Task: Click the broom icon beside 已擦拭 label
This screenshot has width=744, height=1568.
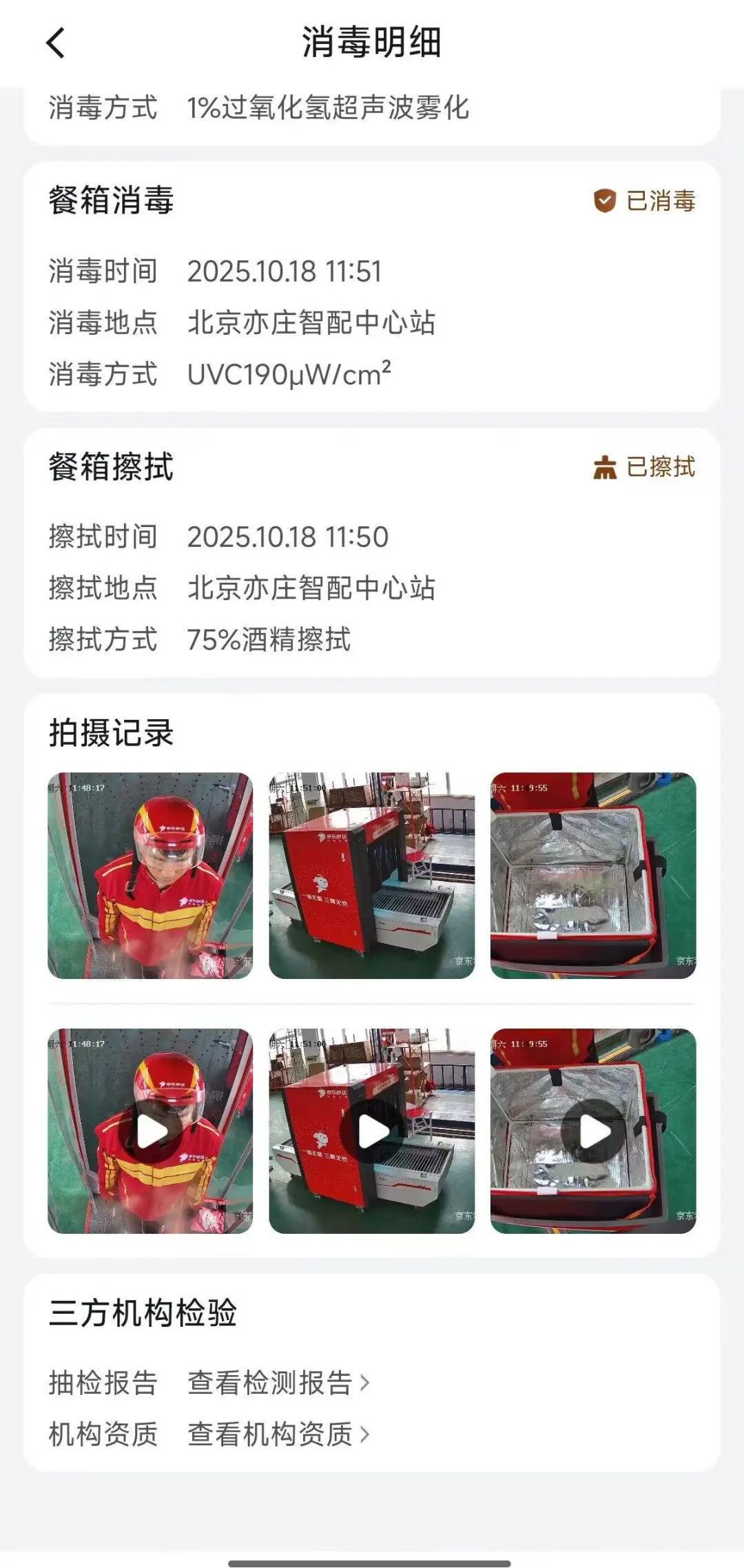Action: pos(605,468)
